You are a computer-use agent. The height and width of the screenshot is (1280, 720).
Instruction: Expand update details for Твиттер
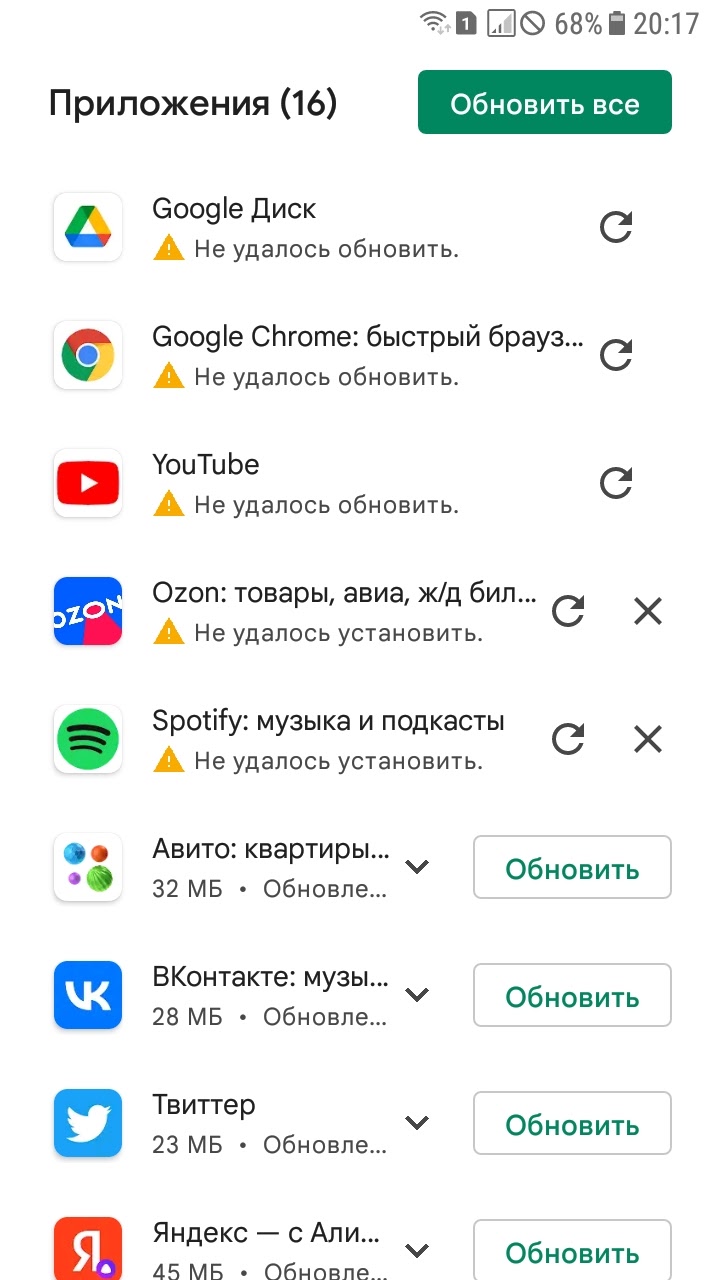click(x=417, y=1123)
